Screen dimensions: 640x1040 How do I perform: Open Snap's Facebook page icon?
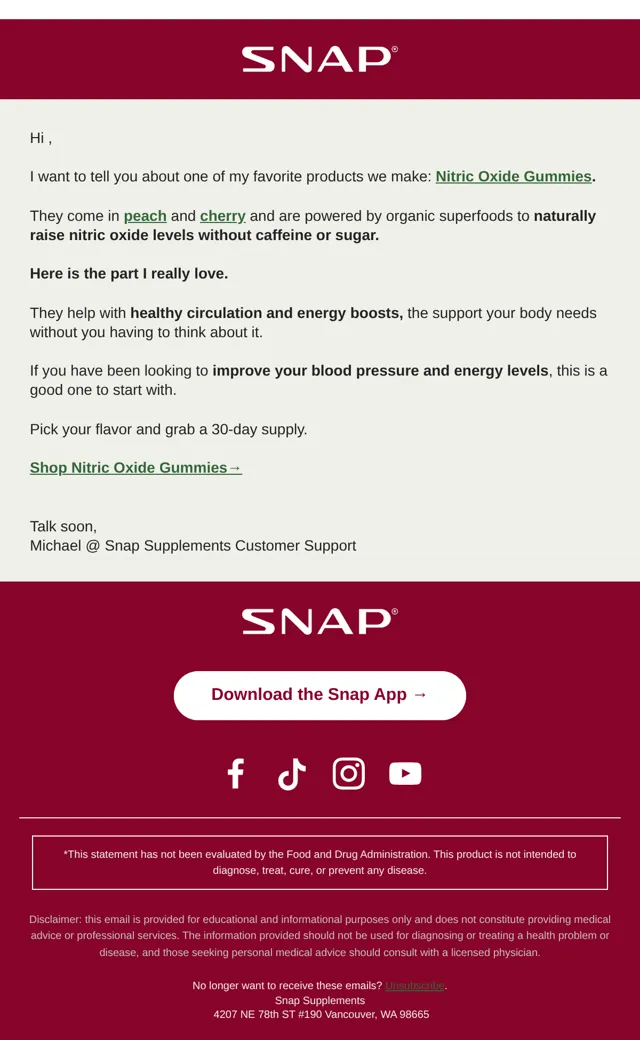pyautogui.click(x=235, y=773)
